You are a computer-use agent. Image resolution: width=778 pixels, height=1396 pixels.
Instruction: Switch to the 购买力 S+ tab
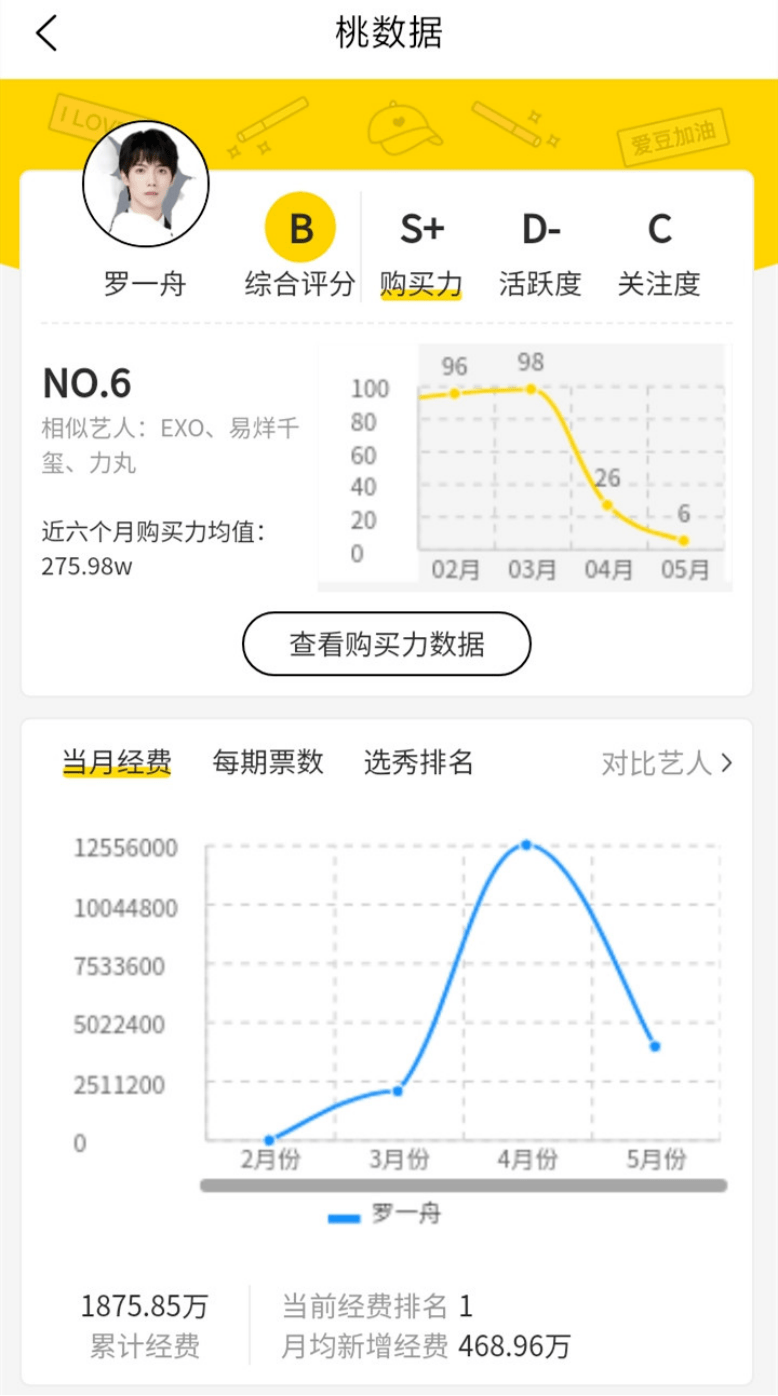click(421, 253)
